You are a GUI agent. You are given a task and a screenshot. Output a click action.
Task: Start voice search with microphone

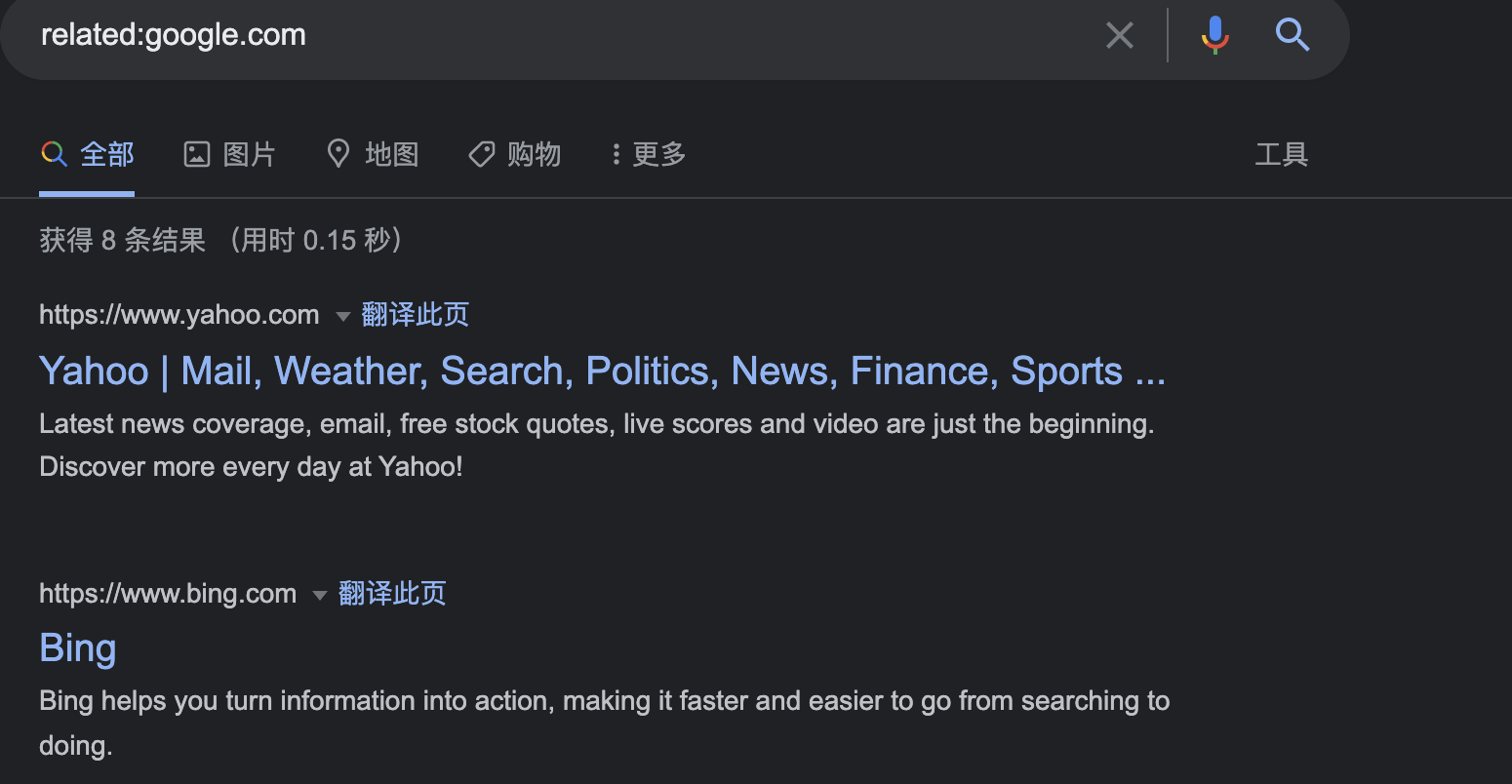click(x=1214, y=35)
